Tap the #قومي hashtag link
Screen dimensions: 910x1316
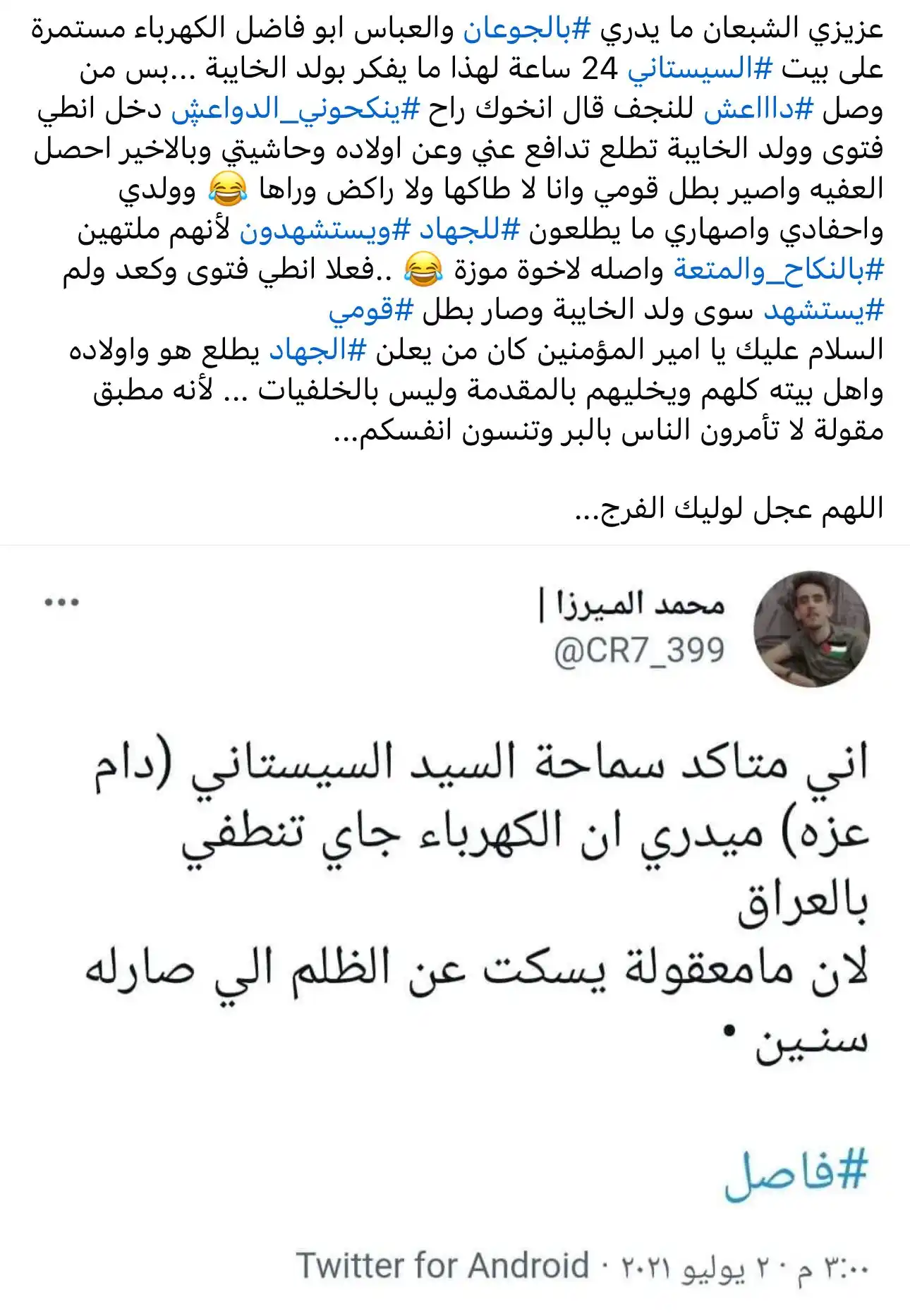(x=371, y=311)
